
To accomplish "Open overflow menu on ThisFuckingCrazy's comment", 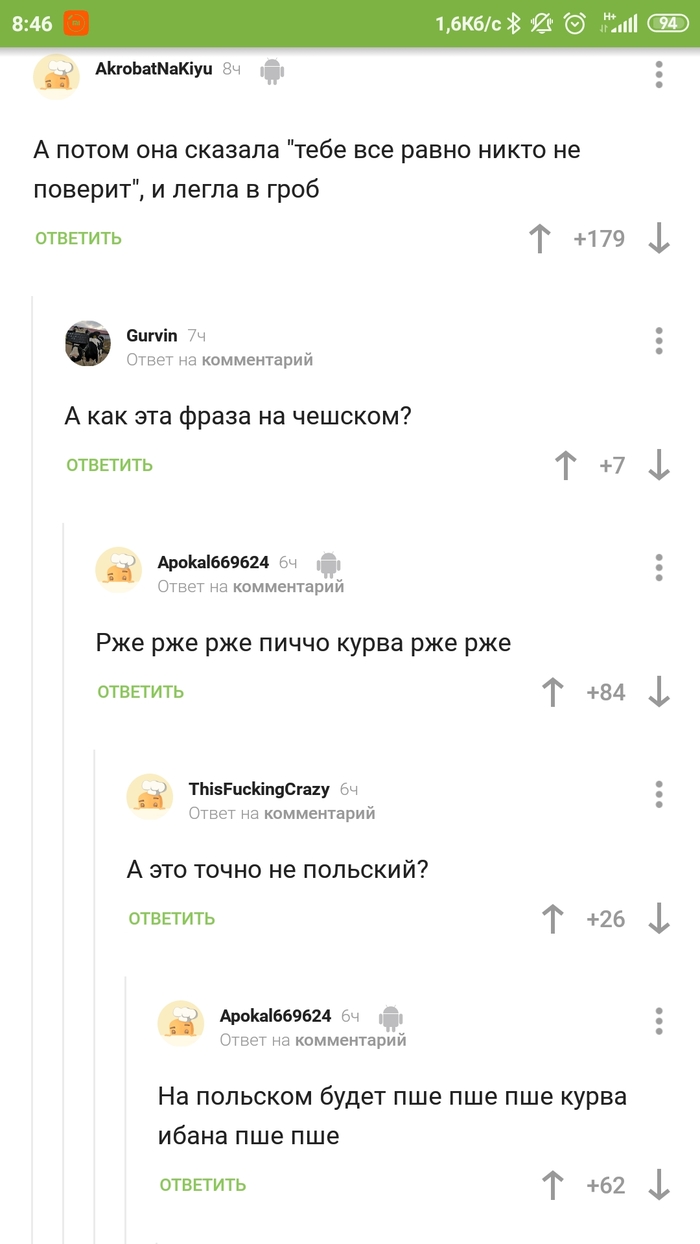I will pyautogui.click(x=659, y=795).
